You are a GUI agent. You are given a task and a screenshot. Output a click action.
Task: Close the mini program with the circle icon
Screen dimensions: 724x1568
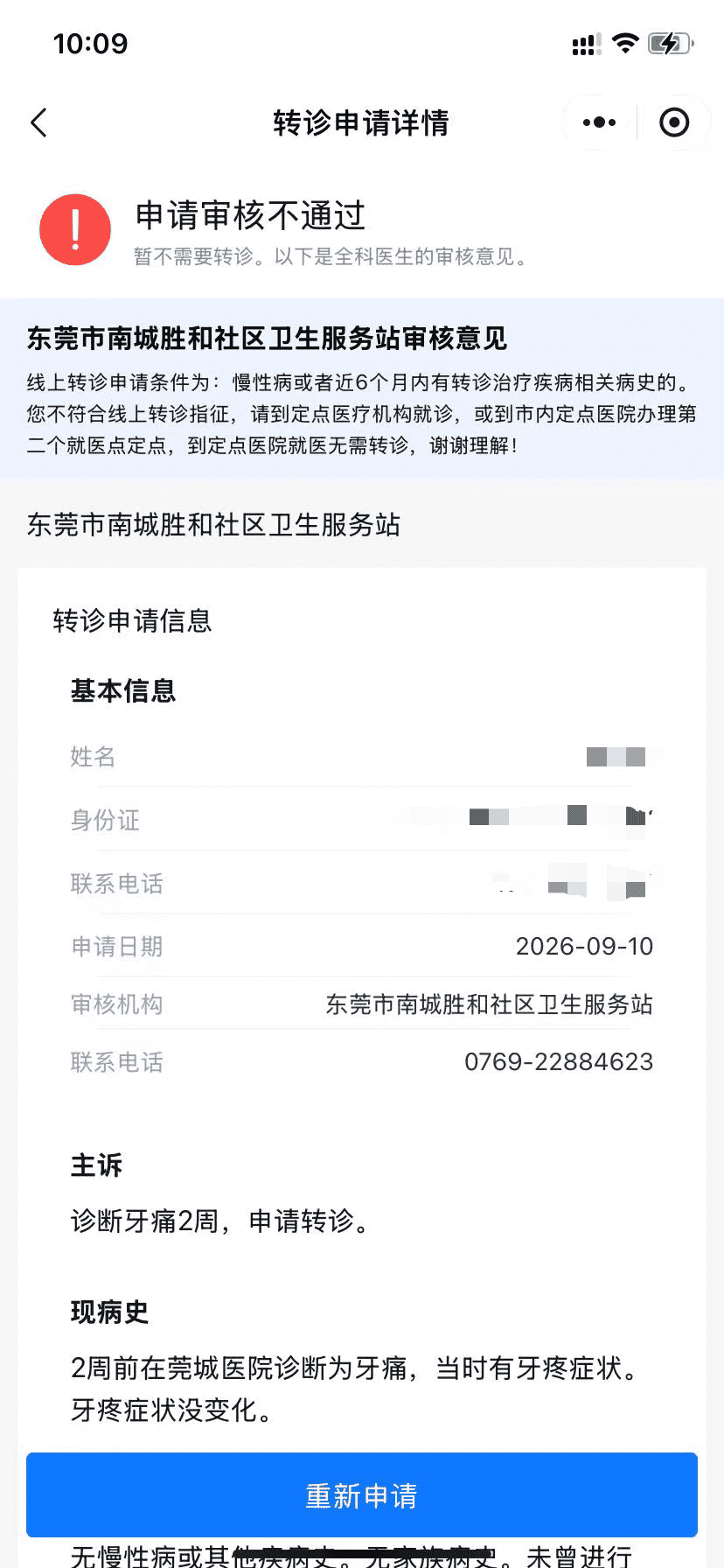[x=674, y=122]
